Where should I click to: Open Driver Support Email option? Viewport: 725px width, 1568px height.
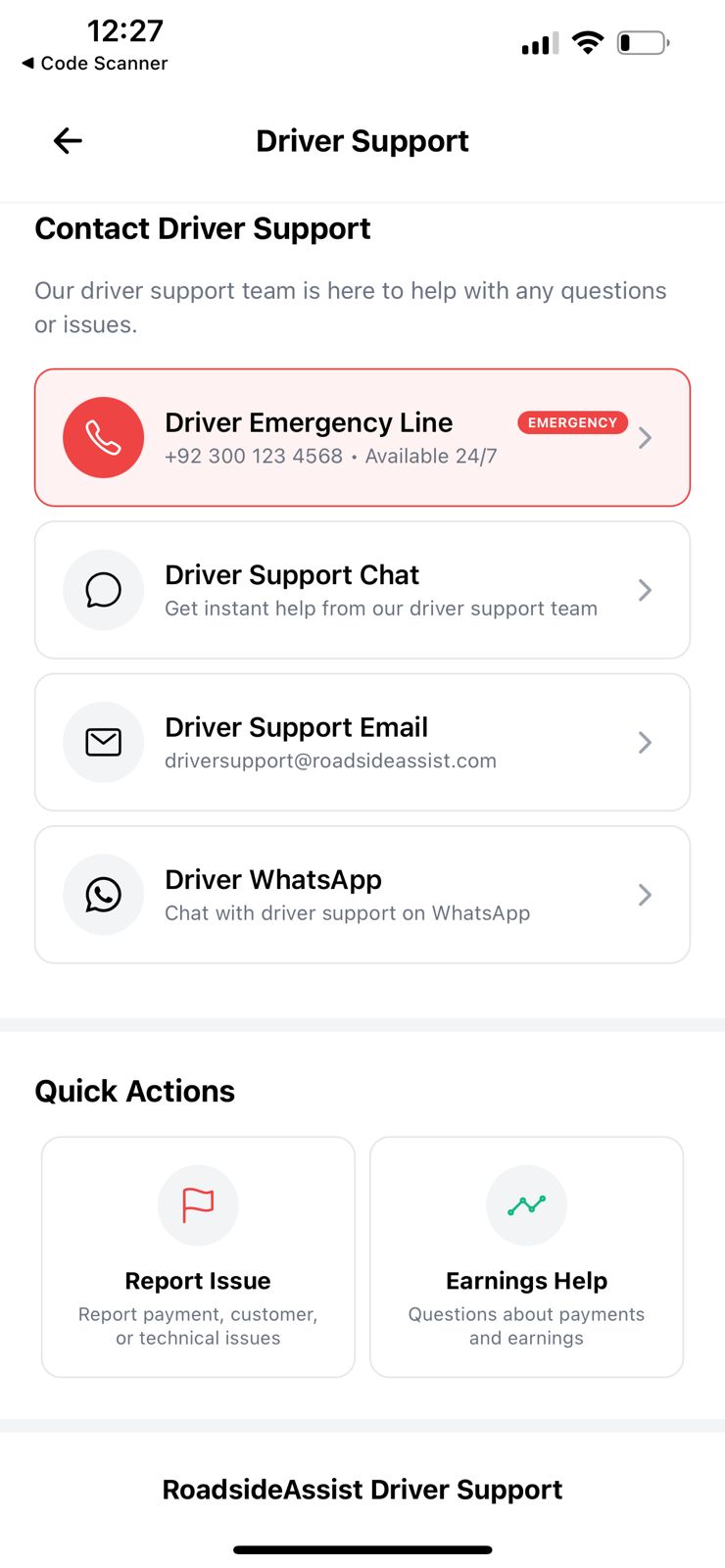coord(362,742)
